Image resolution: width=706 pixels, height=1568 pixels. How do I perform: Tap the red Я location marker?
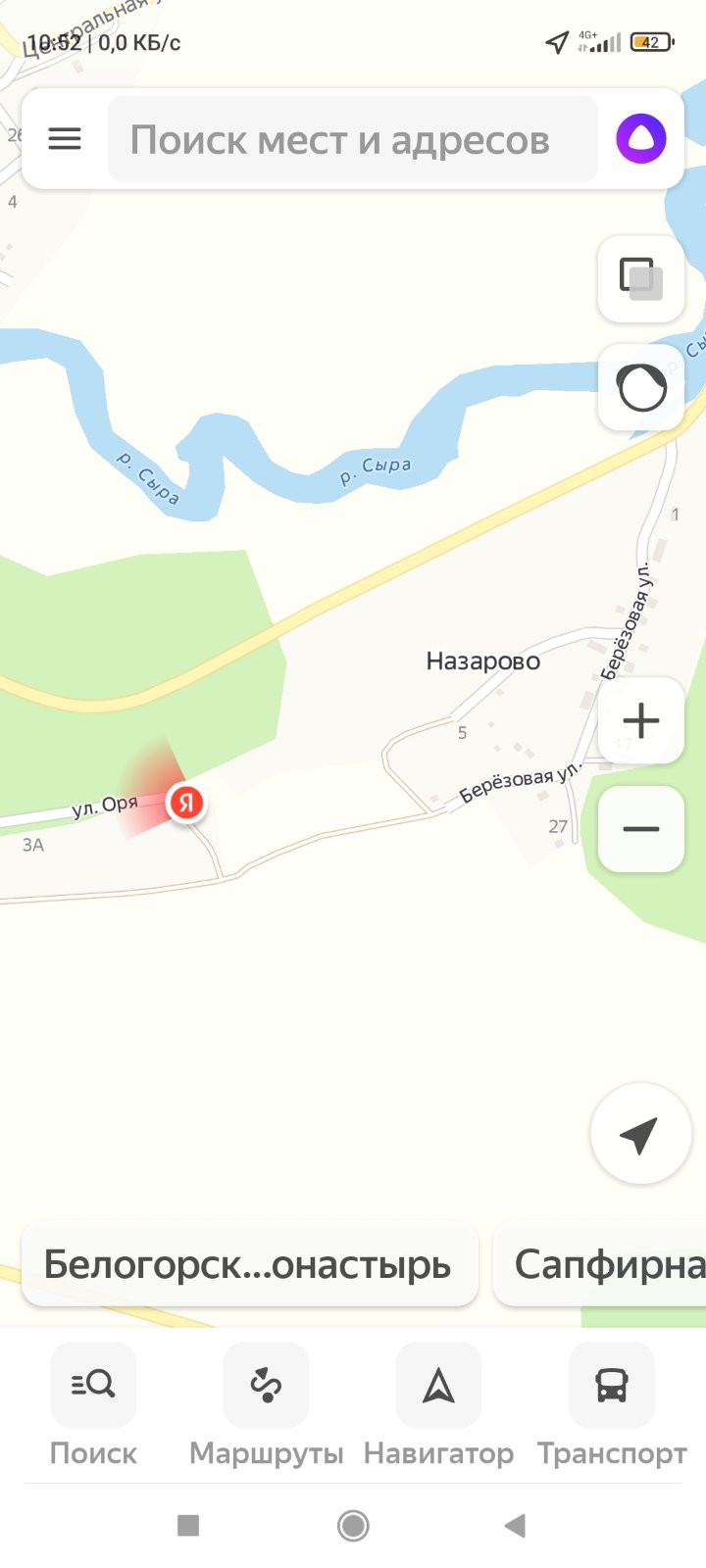click(185, 803)
